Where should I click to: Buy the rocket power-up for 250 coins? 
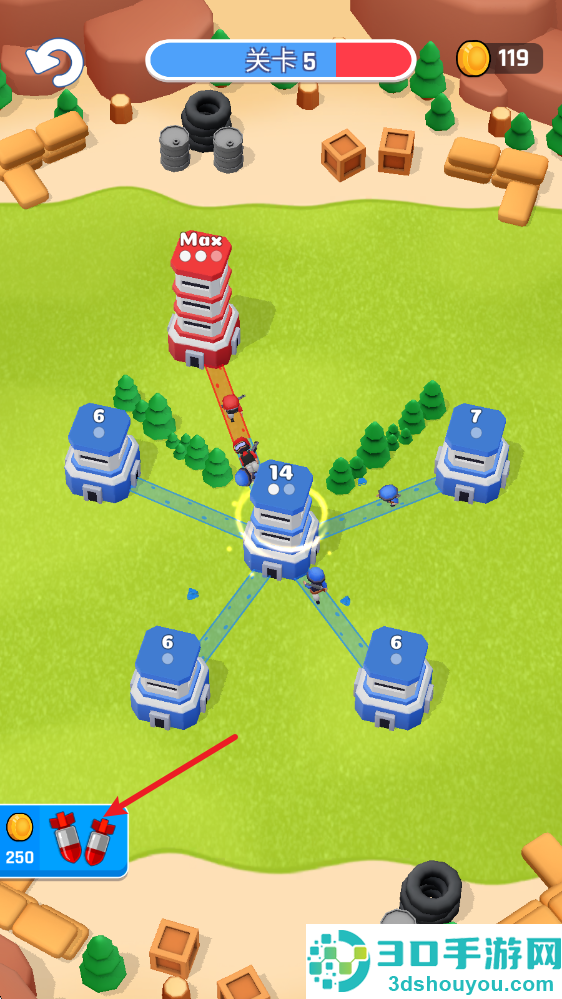63,840
